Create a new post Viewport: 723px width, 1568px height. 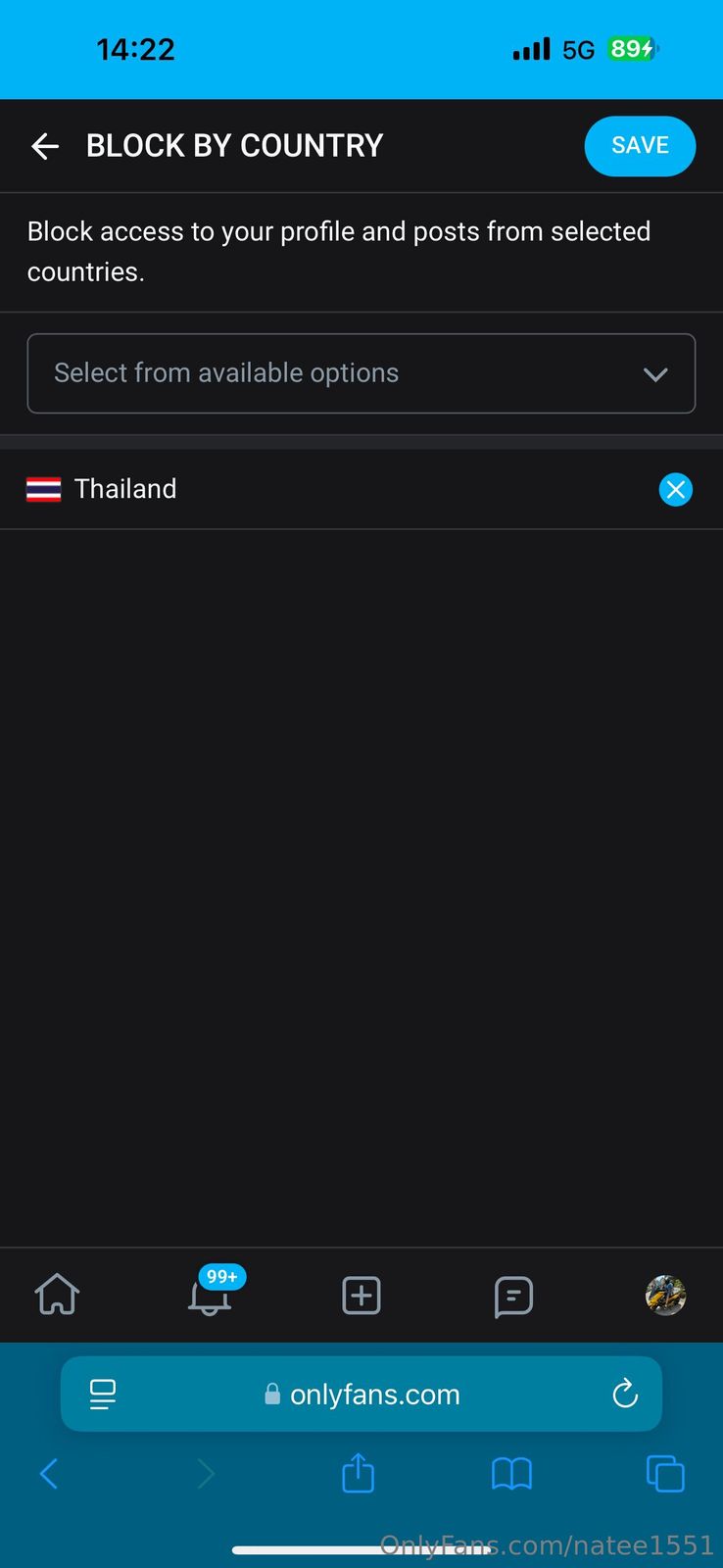coord(361,1296)
